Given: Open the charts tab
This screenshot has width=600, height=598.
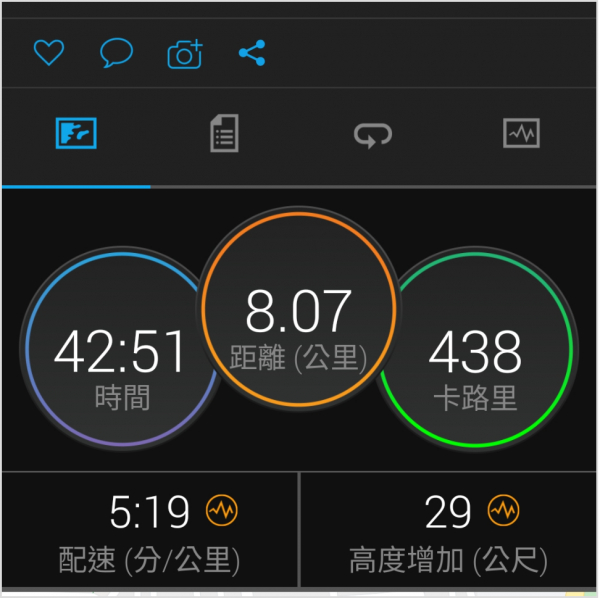Looking at the screenshot, I should tap(522, 133).
